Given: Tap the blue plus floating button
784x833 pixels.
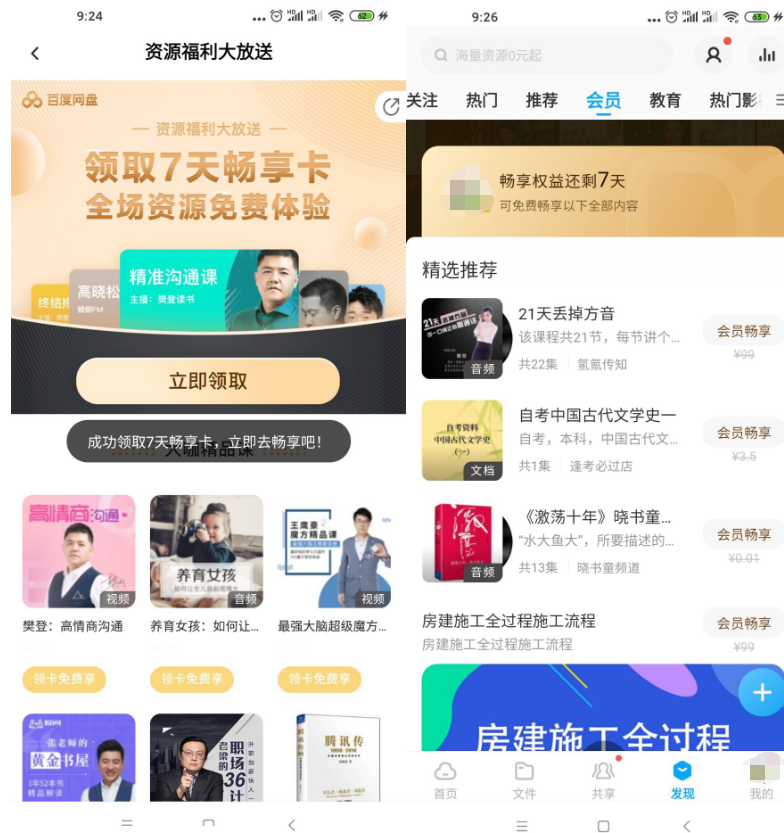Looking at the screenshot, I should coord(762,692).
